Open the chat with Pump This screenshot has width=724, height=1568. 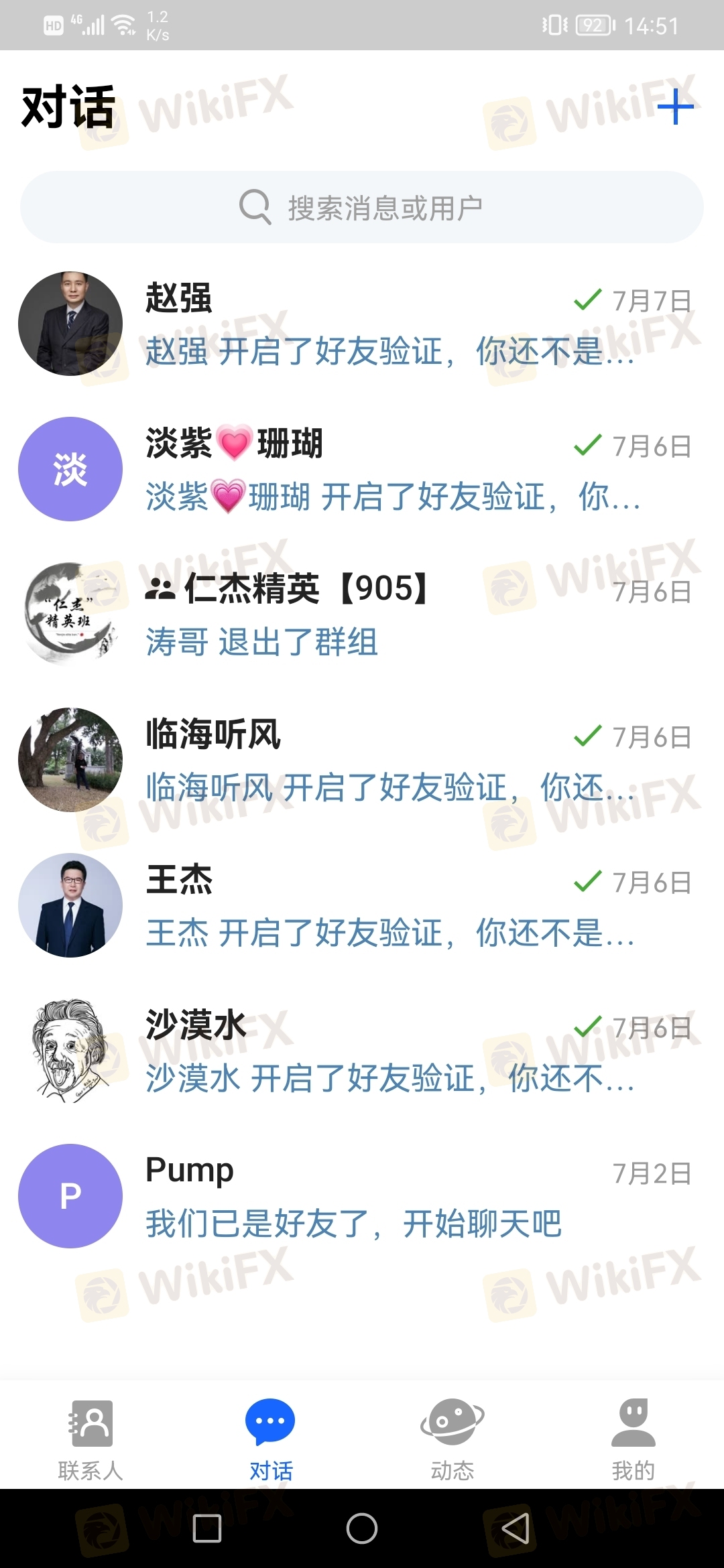tap(362, 1197)
